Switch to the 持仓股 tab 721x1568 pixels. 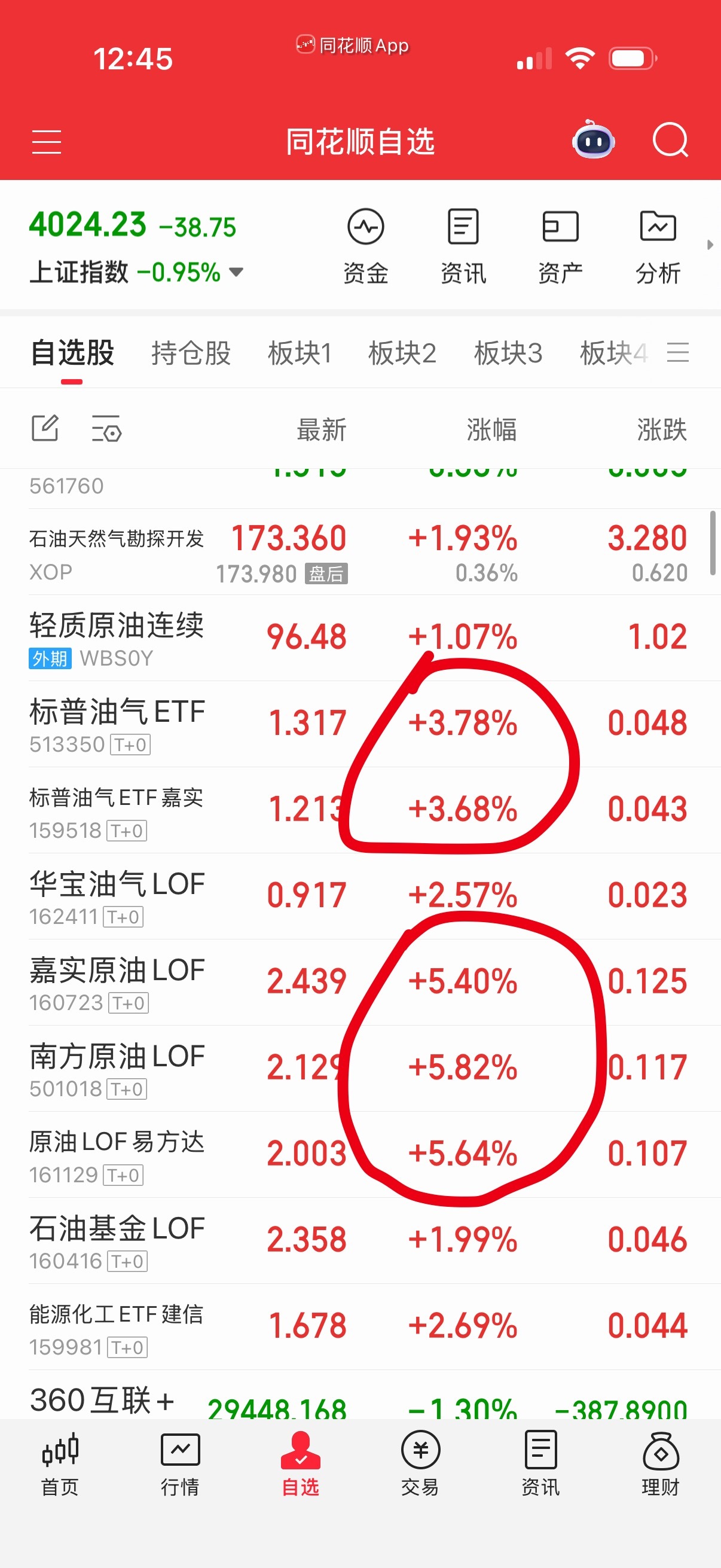[191, 353]
